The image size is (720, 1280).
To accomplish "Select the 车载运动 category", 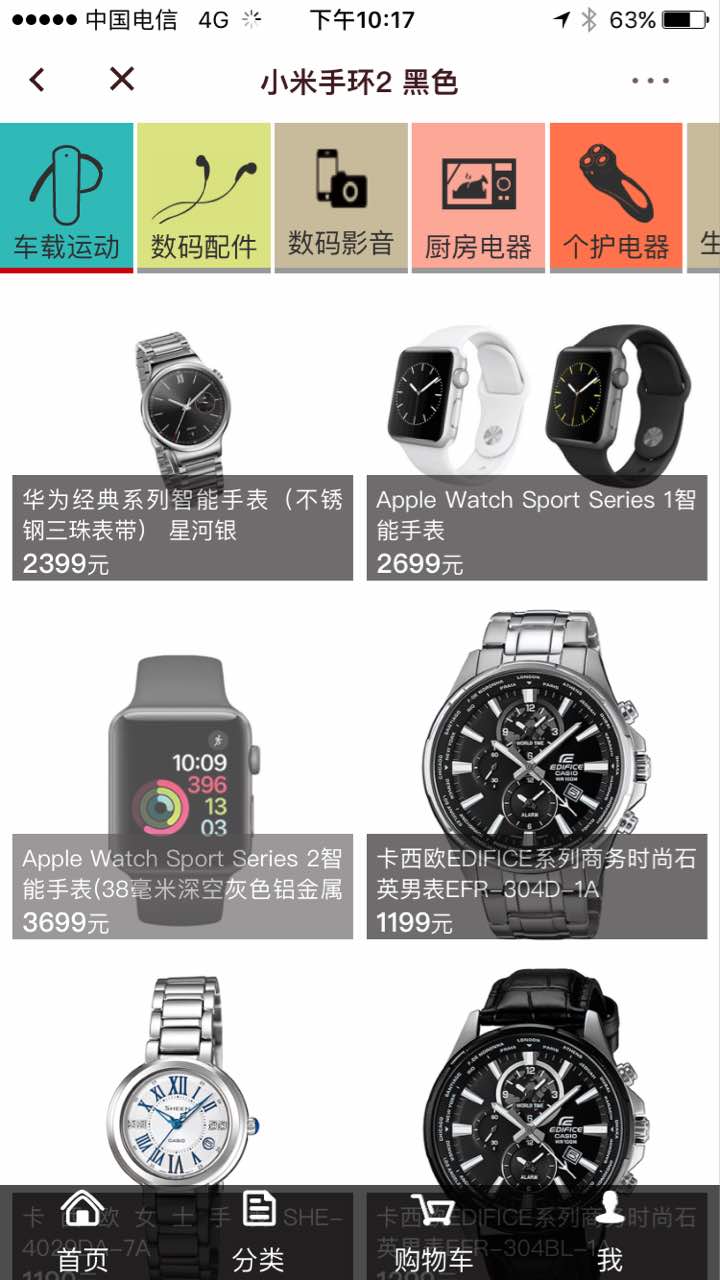I will [x=66, y=197].
